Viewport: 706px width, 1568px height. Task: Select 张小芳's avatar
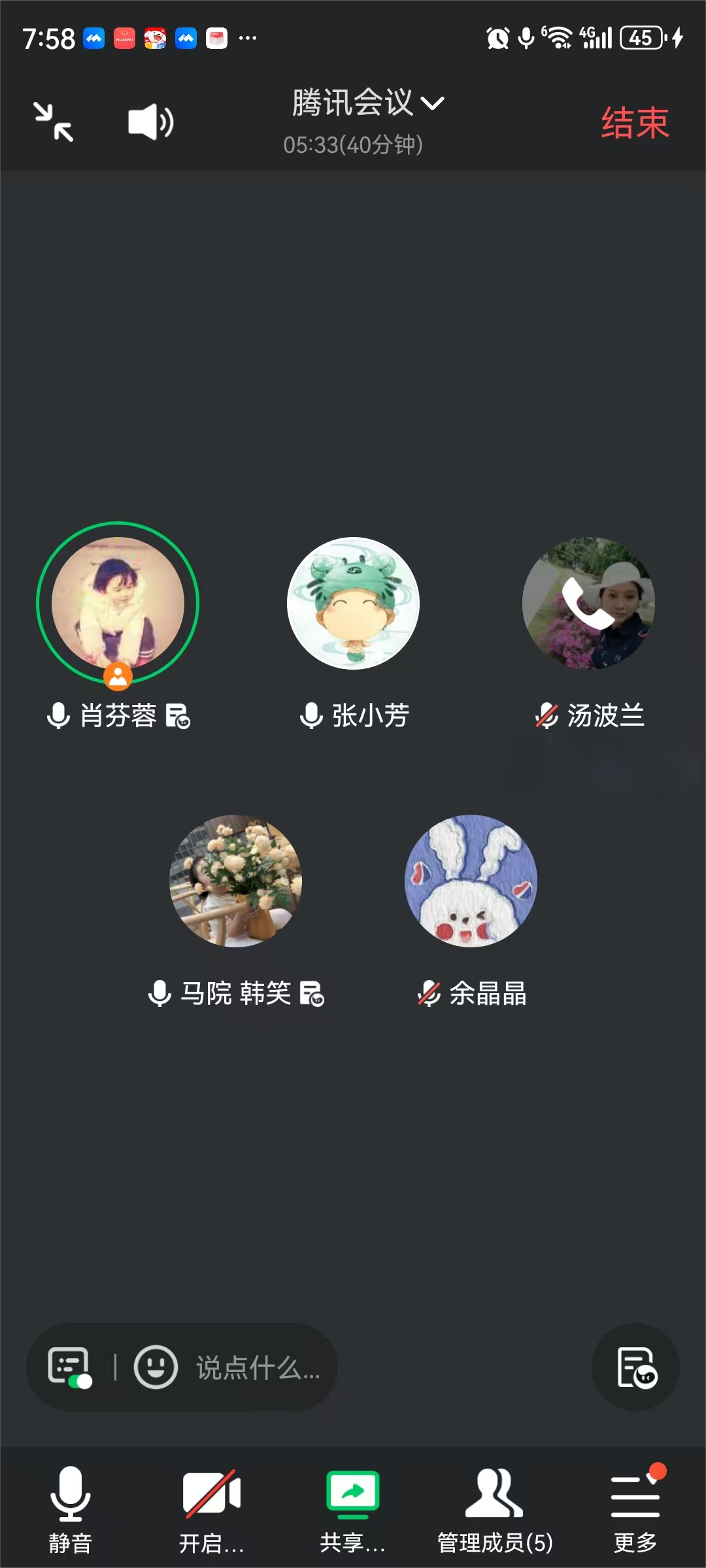(353, 603)
